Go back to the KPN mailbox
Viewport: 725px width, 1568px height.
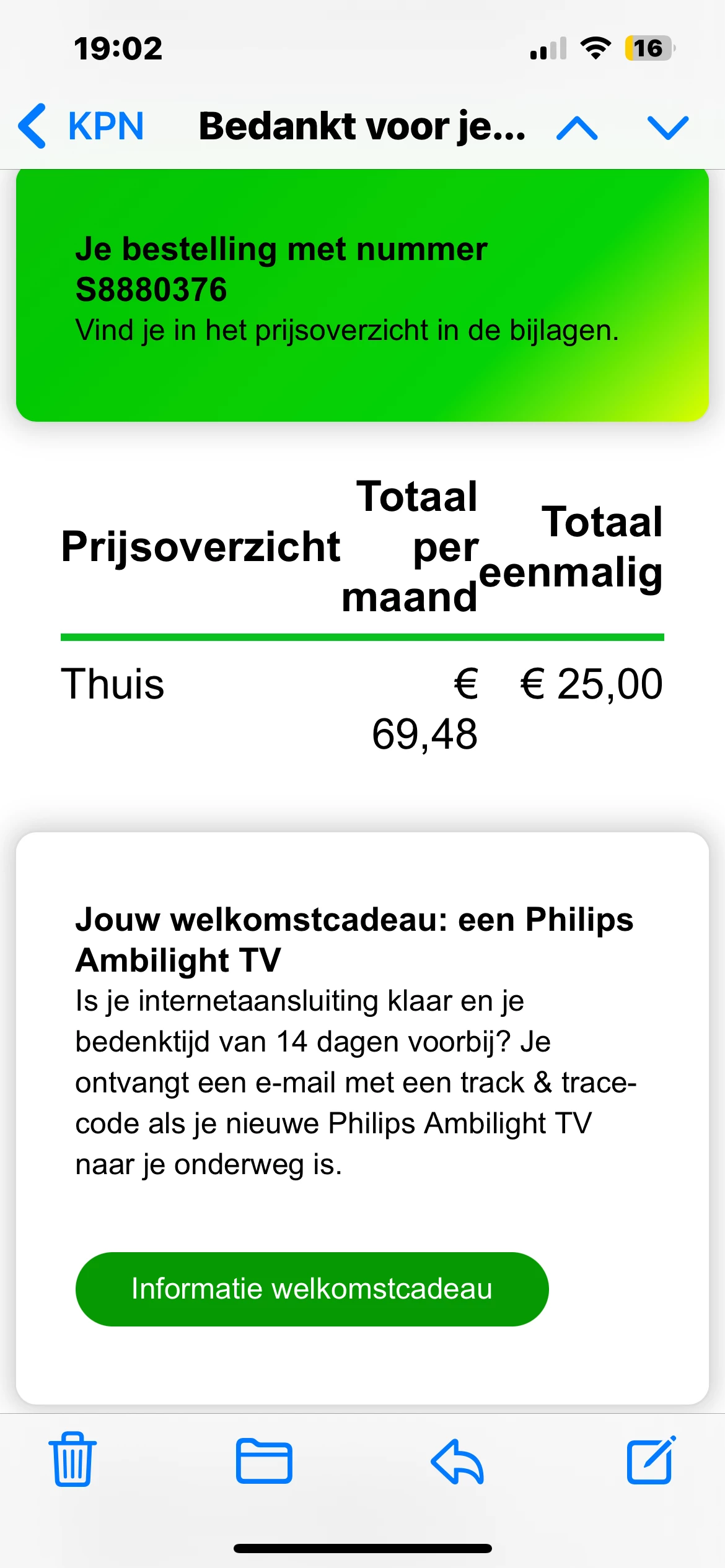click(x=81, y=126)
